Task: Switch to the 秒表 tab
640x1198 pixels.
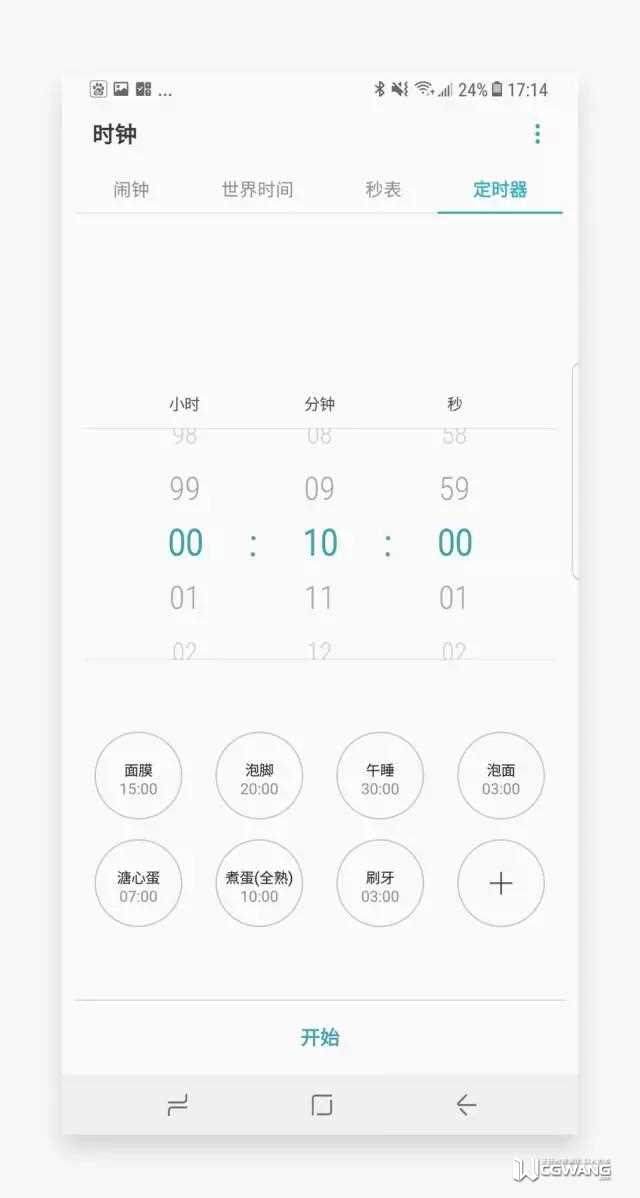Action: [x=383, y=189]
